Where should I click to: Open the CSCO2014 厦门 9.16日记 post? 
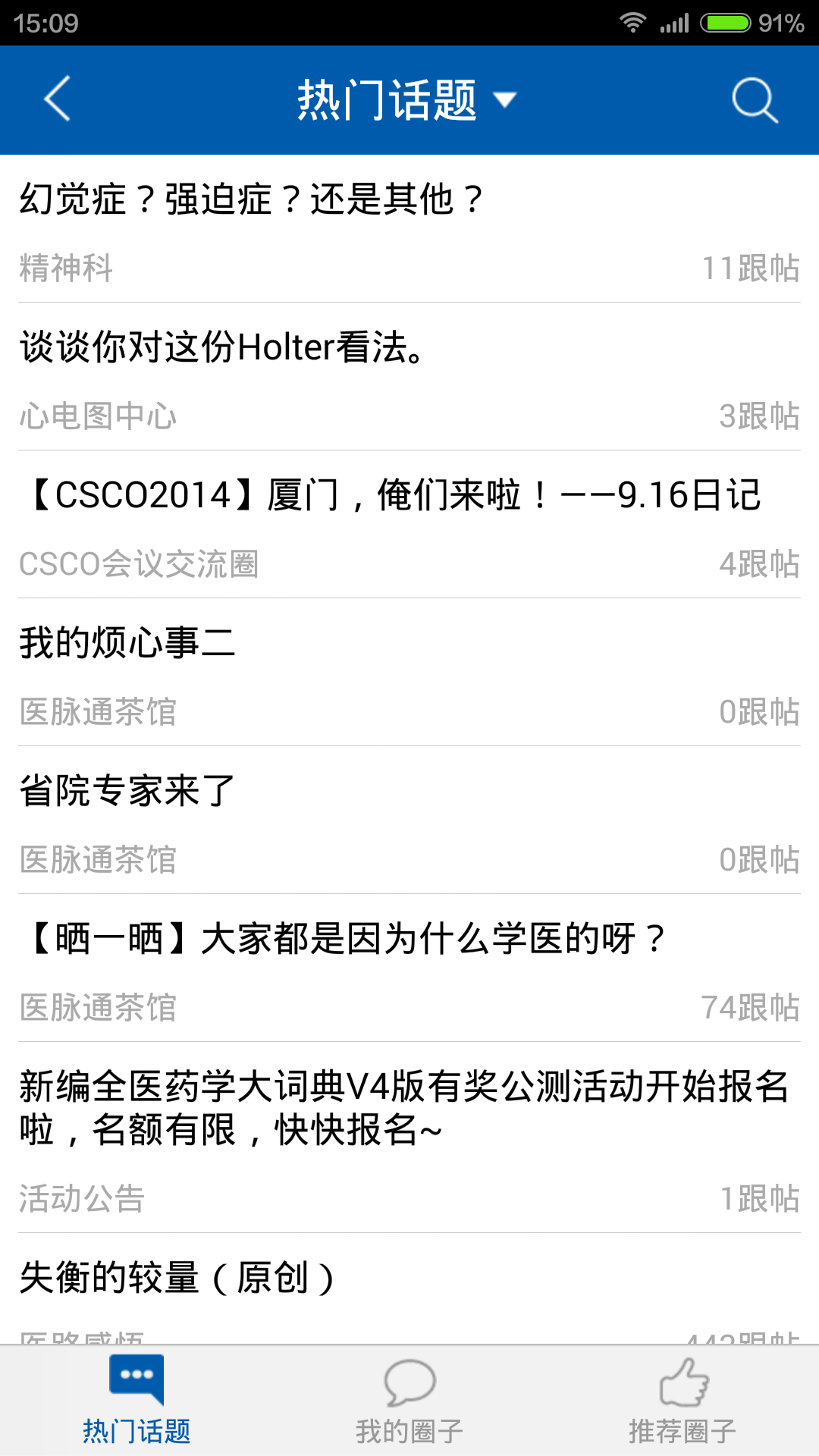[409, 525]
